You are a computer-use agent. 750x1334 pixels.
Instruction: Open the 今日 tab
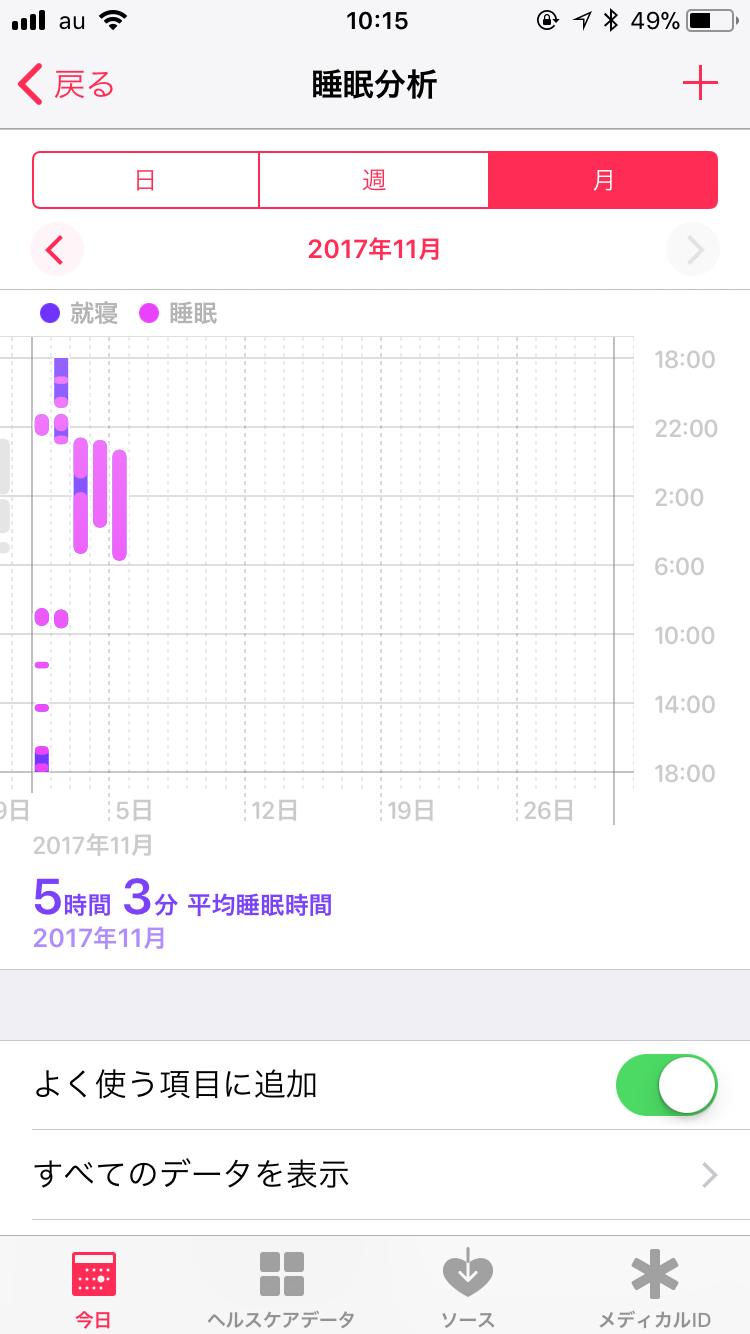93,1290
